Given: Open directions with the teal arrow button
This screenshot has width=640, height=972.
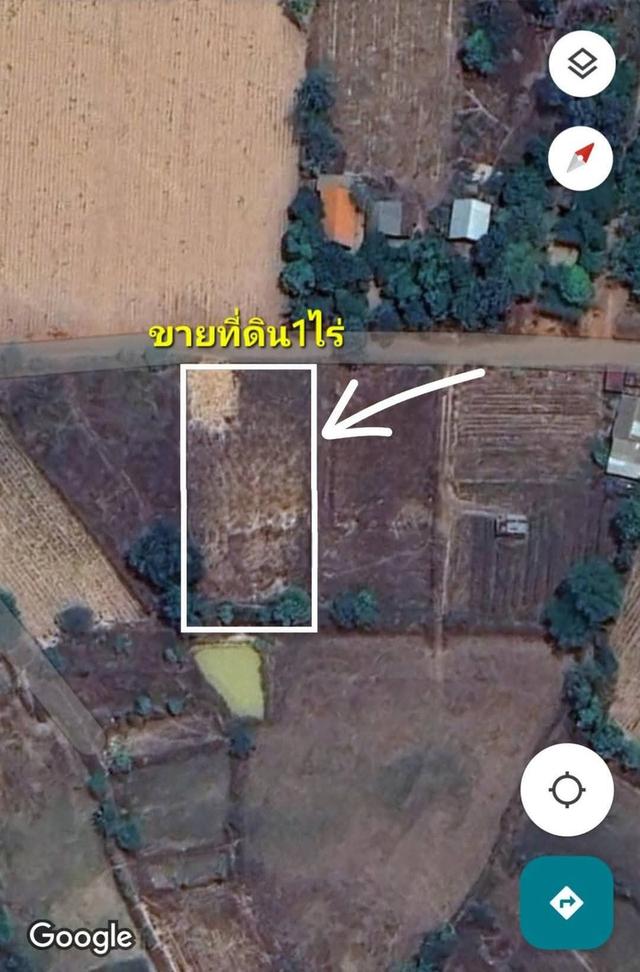Looking at the screenshot, I should pyautogui.click(x=566, y=902).
